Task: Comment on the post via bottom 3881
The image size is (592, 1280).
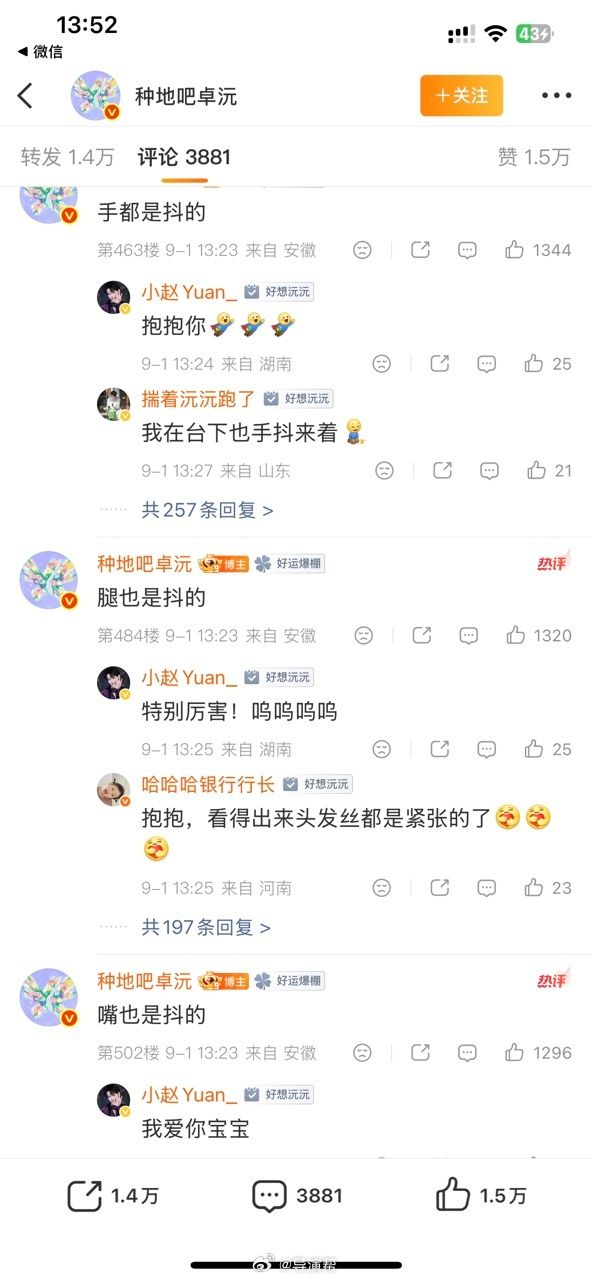Action: (x=297, y=1195)
